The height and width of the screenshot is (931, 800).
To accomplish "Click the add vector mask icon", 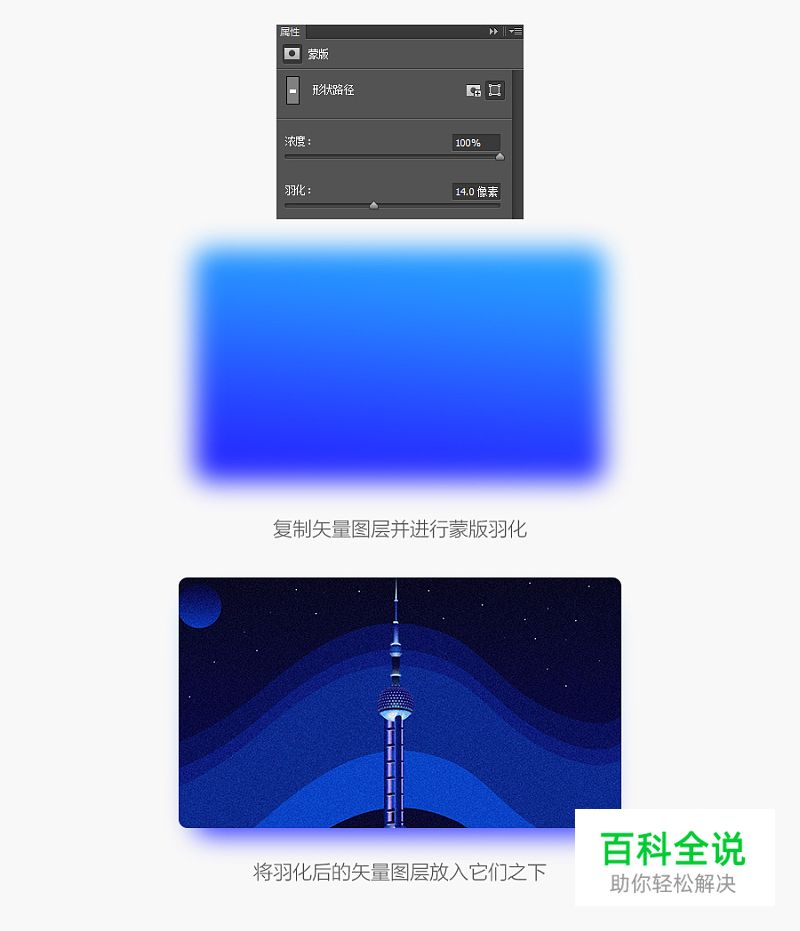I will coord(495,91).
